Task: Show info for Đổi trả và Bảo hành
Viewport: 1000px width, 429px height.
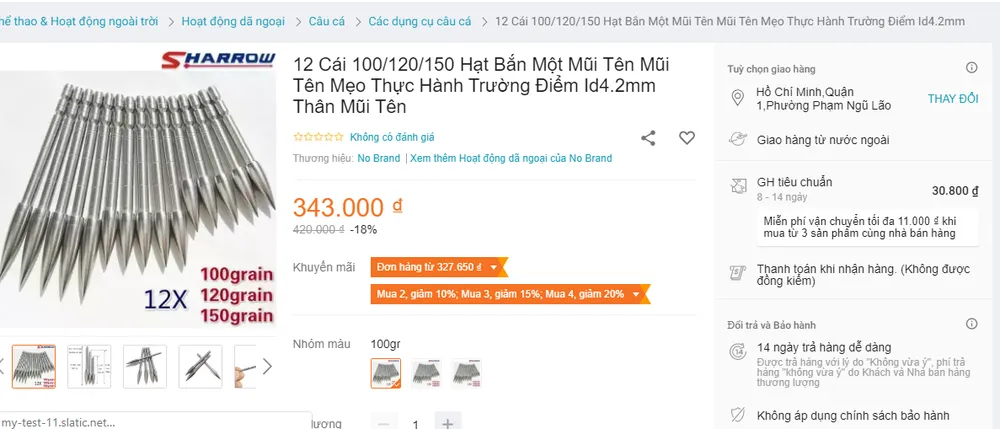Action: 971,325
